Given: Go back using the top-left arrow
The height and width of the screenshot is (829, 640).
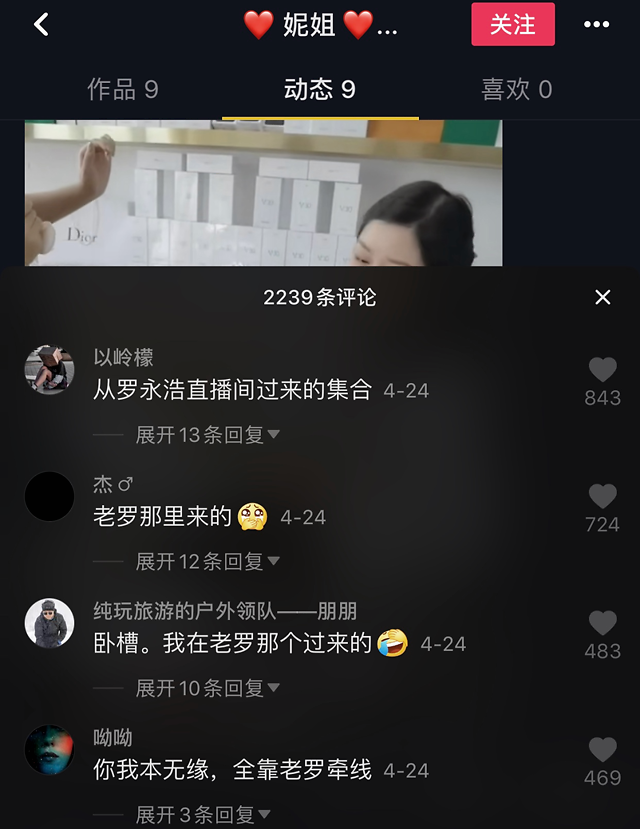Looking at the screenshot, I should (x=41, y=25).
